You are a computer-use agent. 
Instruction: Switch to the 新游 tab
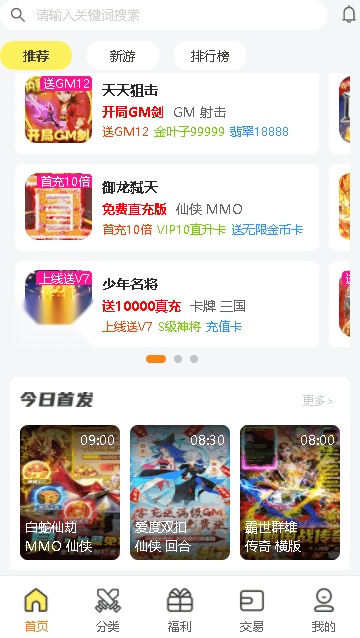122,55
